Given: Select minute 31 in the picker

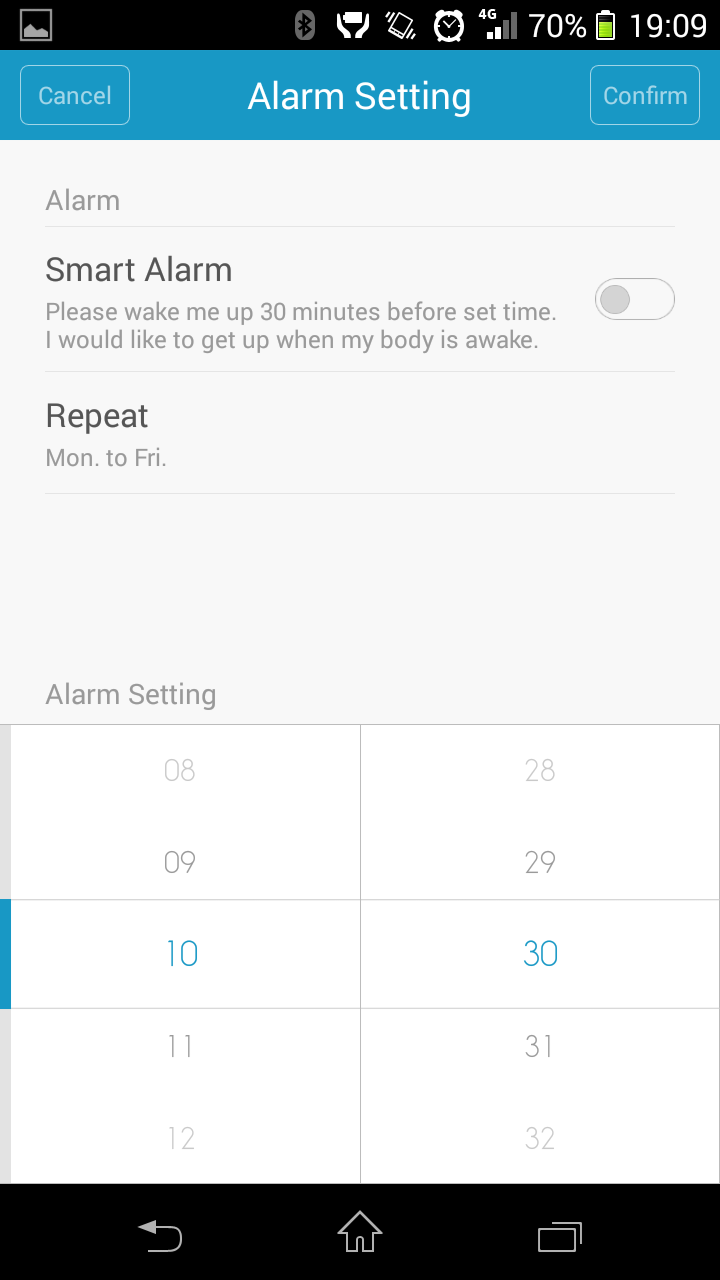Looking at the screenshot, I should [540, 1046].
